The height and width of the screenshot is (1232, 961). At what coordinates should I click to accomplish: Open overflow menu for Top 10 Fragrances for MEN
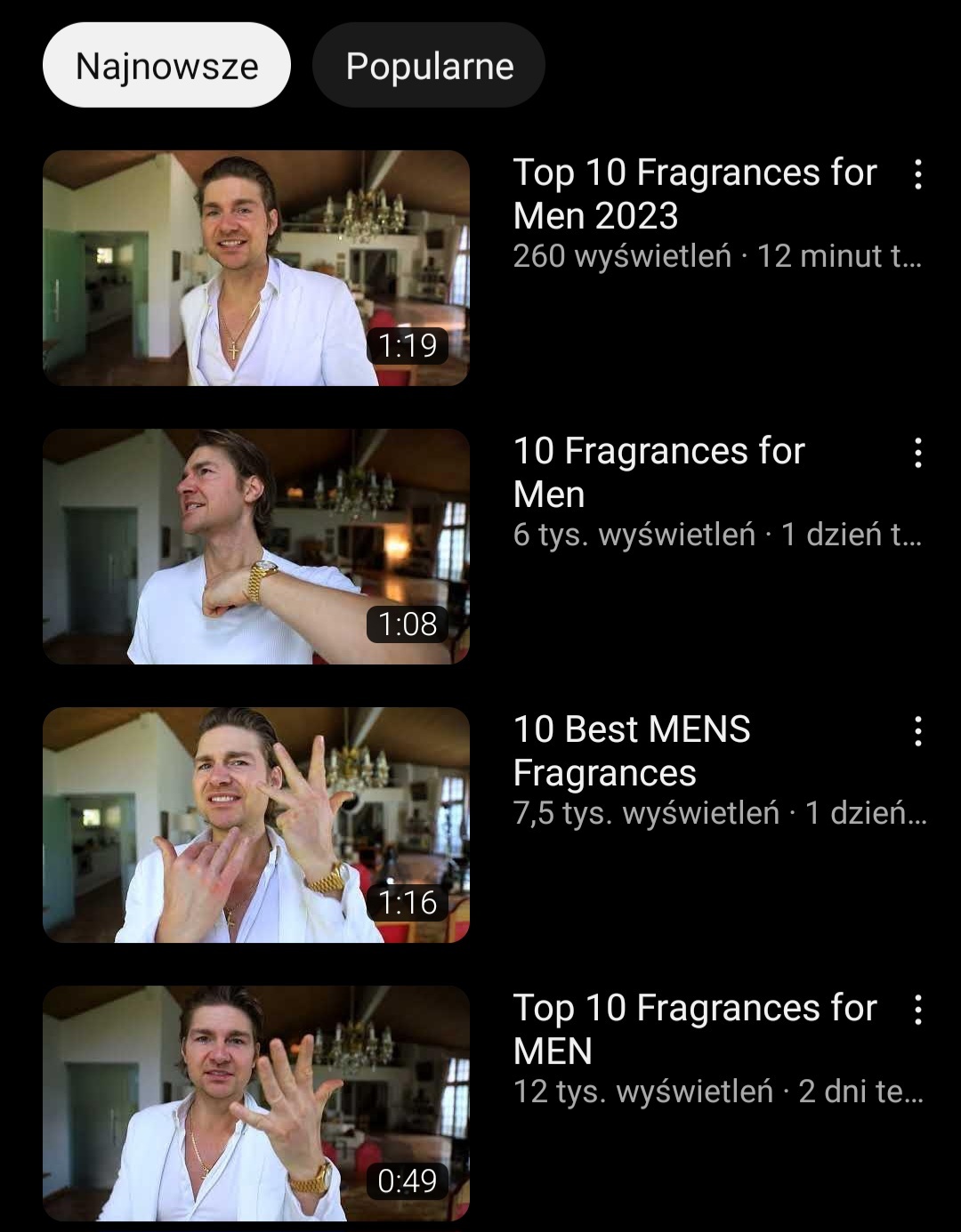[917, 1010]
